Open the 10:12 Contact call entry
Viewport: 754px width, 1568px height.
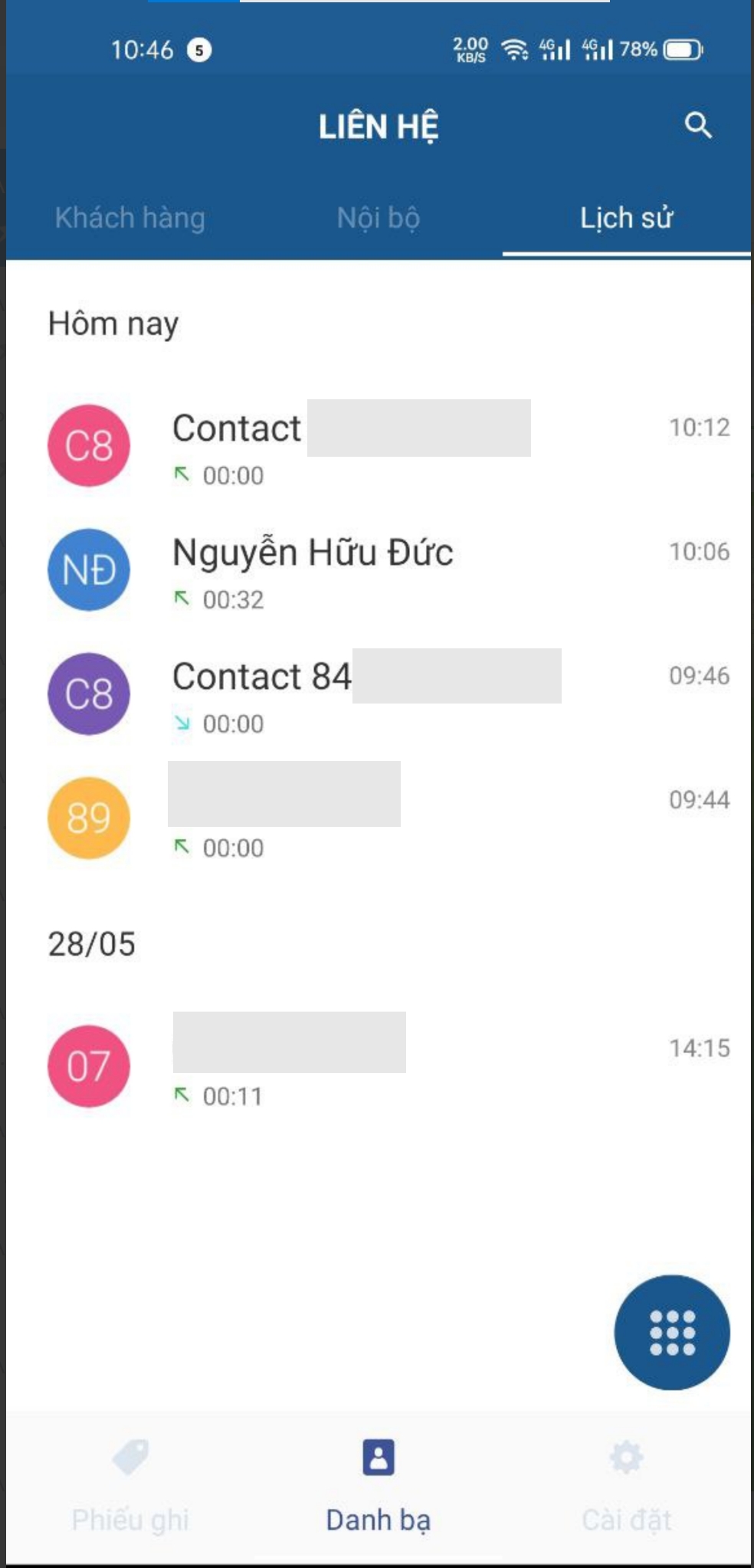tap(383, 446)
